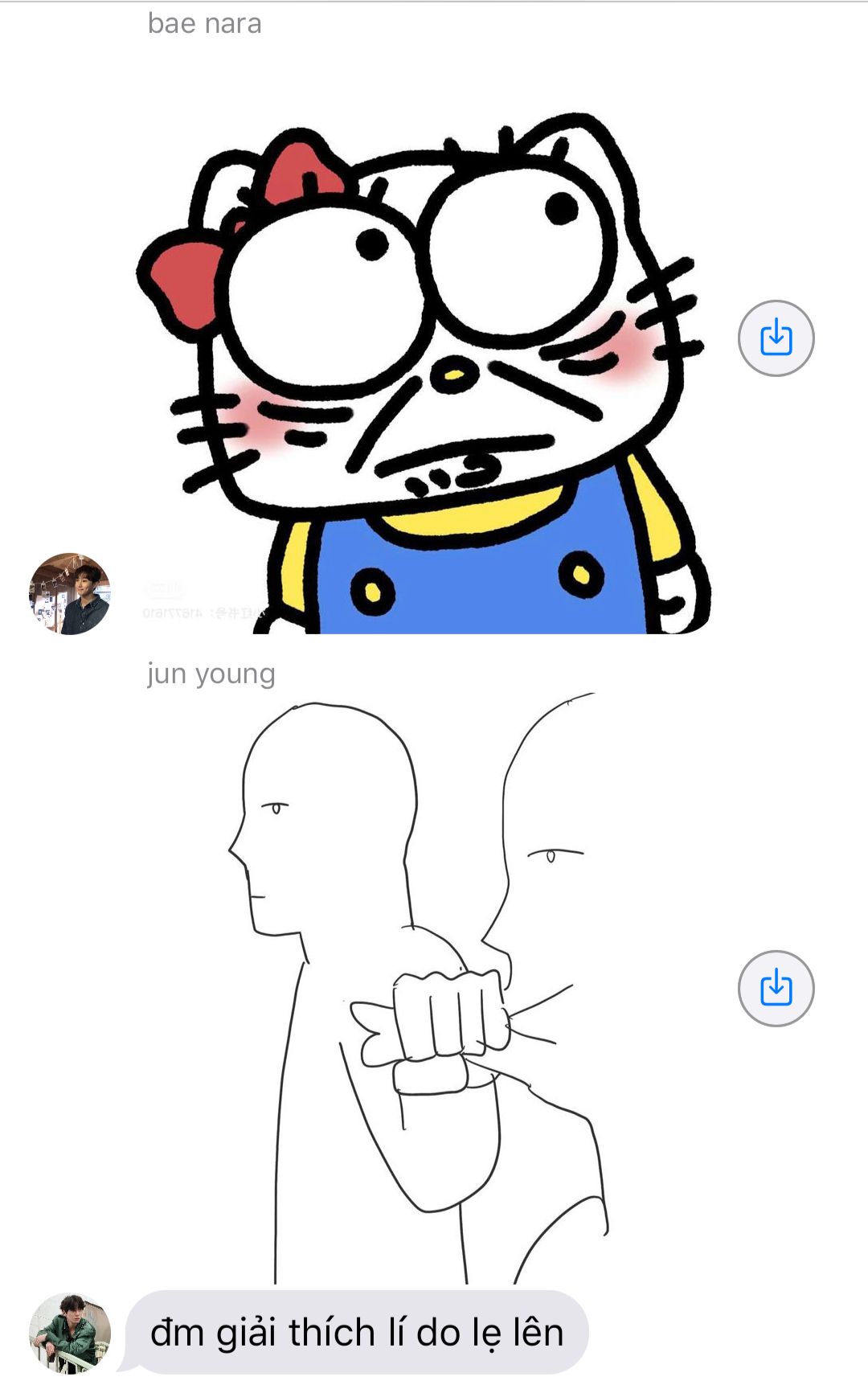Viewport: 868px width, 1389px height.
Task: View jun young's line drawing full screen
Action: 426,989
